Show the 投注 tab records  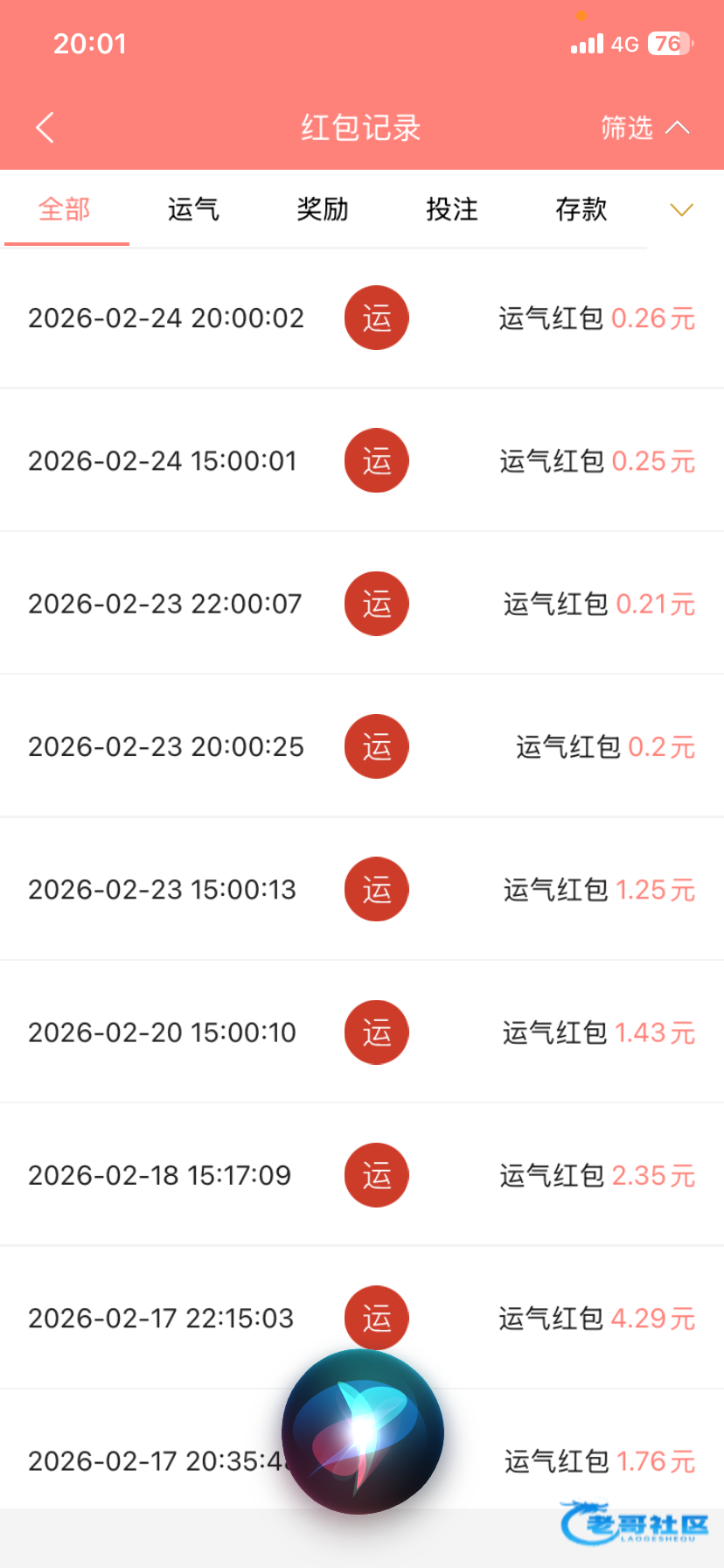click(x=452, y=210)
